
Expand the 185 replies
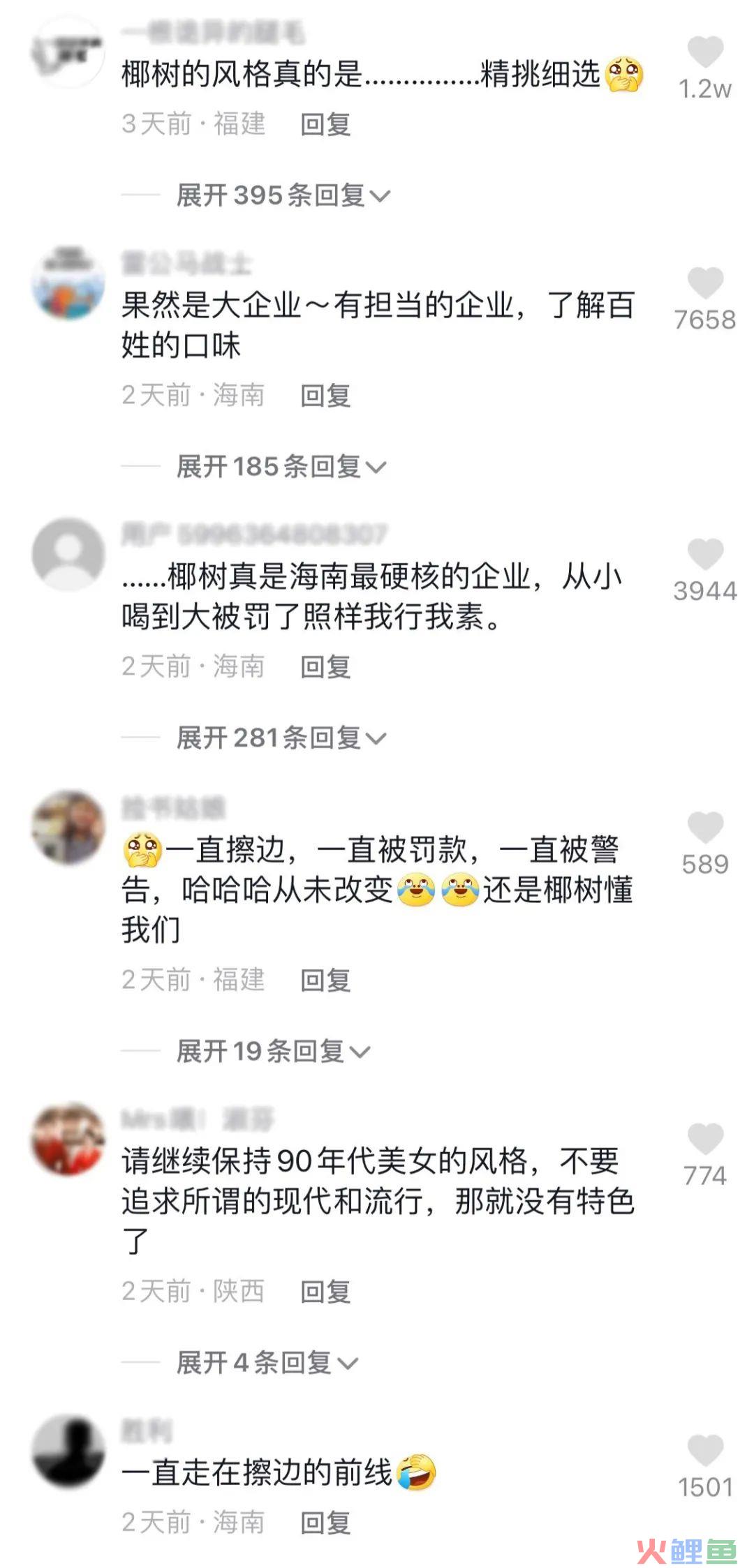281,466
